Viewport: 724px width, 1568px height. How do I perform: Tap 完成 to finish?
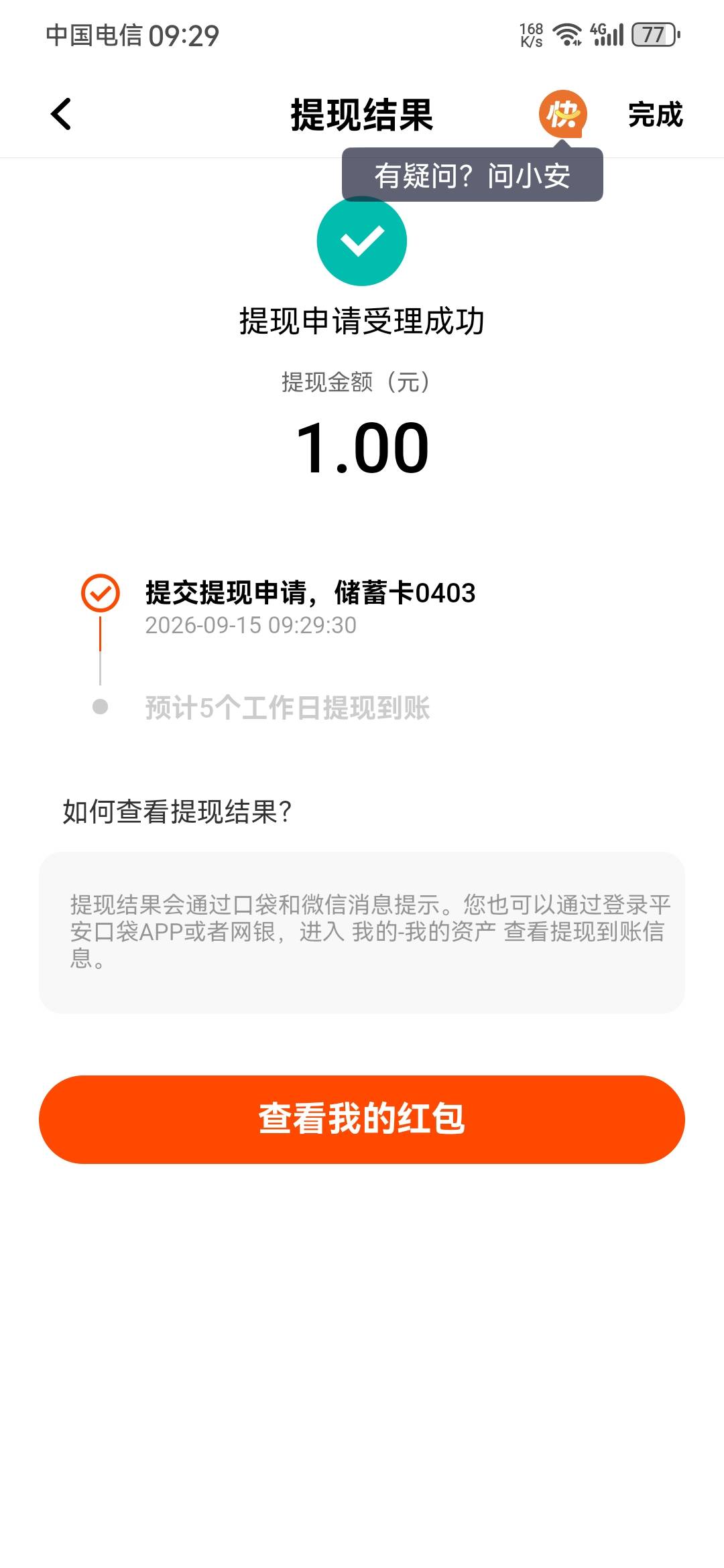655,115
